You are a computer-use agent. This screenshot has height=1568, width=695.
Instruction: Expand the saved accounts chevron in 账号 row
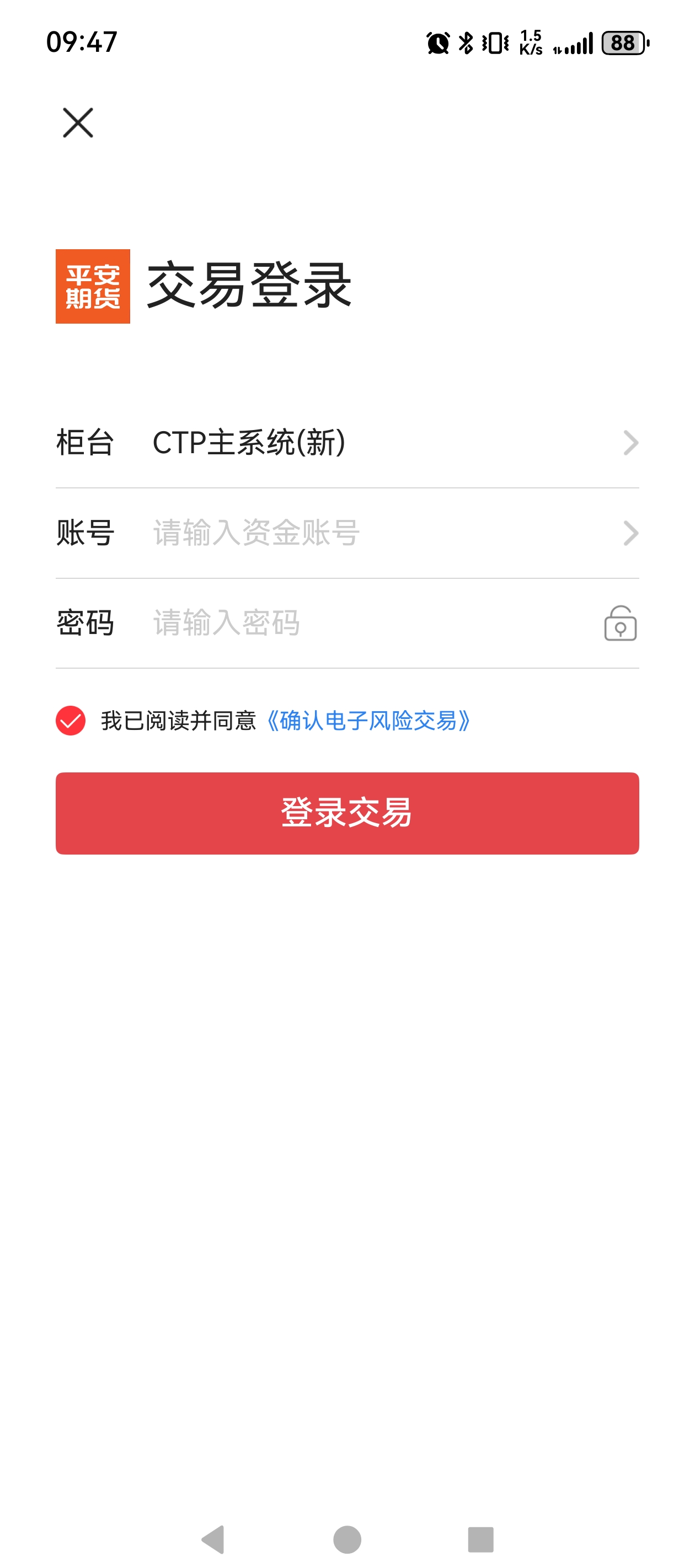[x=630, y=533]
